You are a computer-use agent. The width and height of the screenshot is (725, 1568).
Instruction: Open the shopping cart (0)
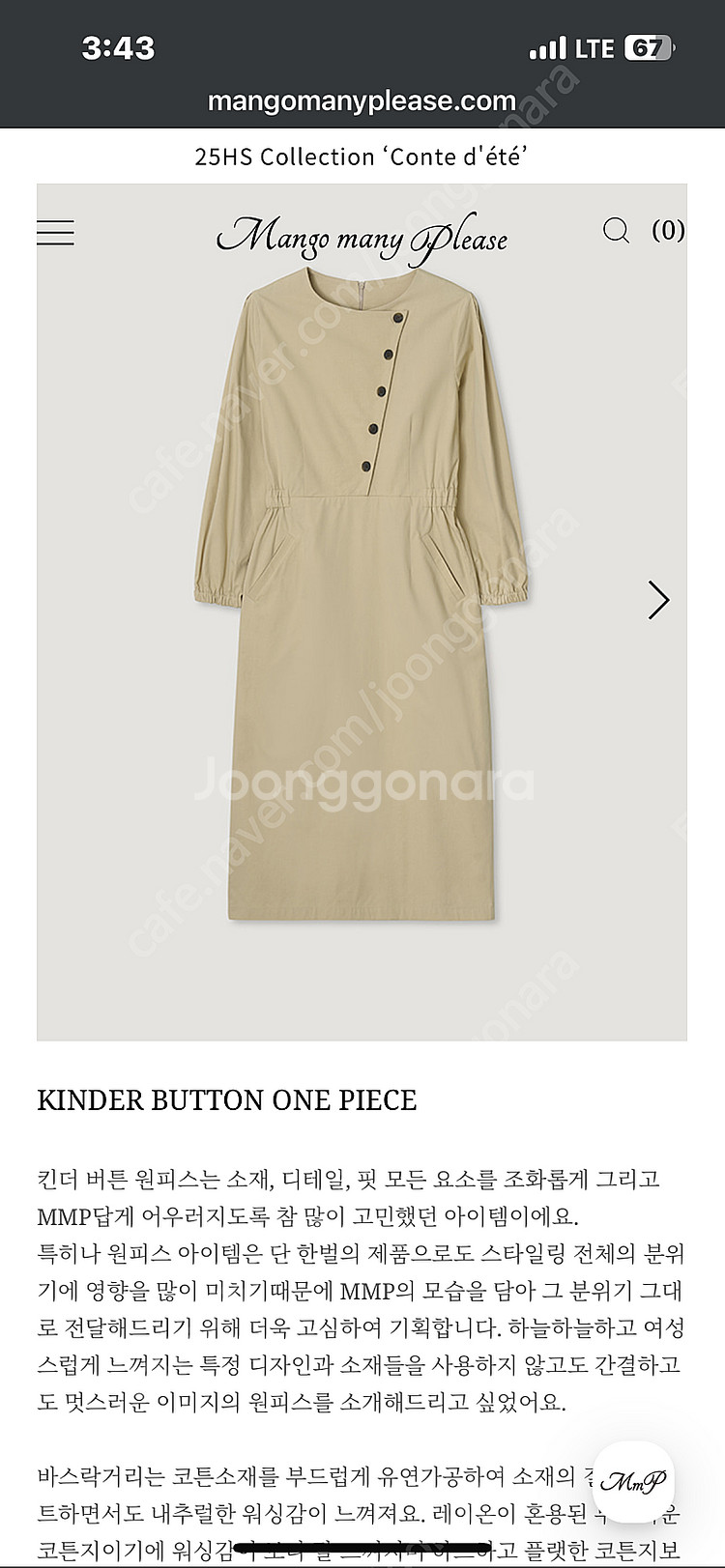668,230
